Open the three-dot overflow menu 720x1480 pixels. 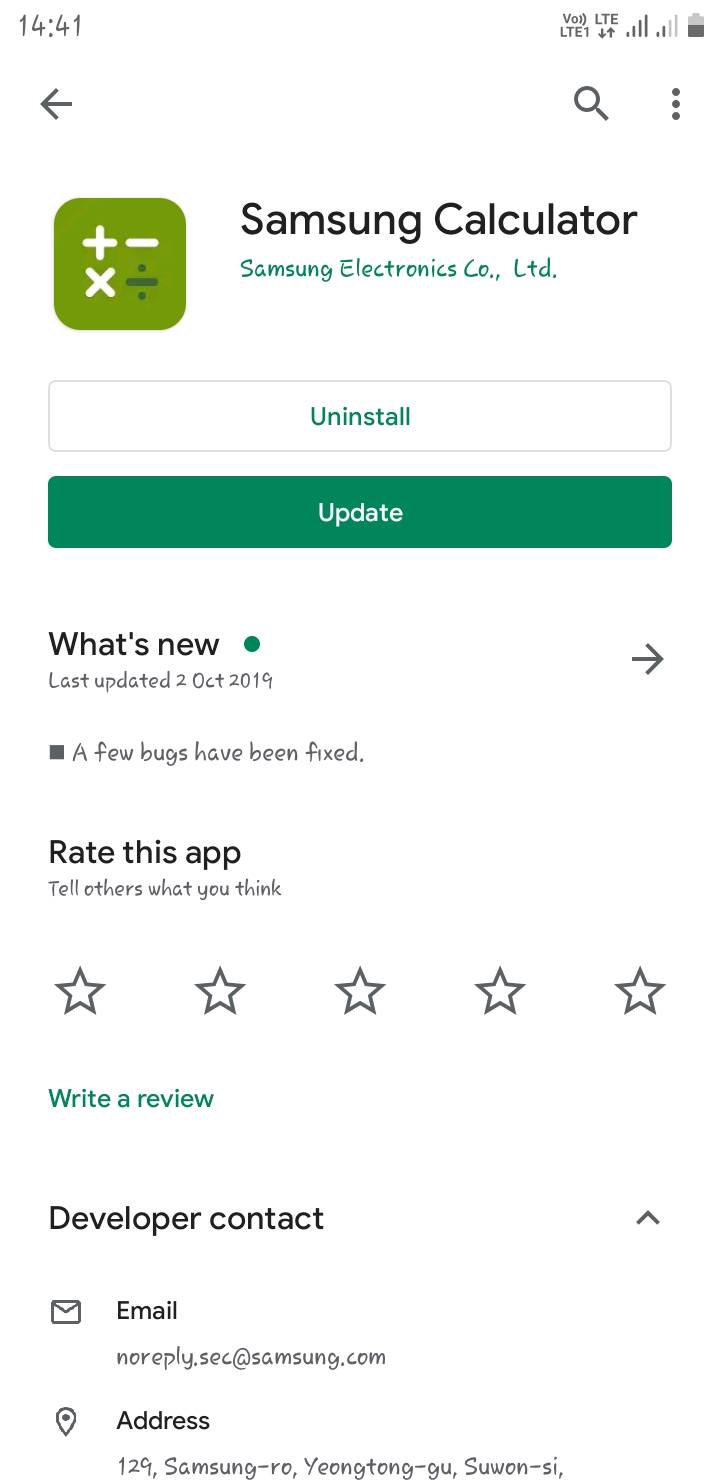pyautogui.click(x=676, y=103)
